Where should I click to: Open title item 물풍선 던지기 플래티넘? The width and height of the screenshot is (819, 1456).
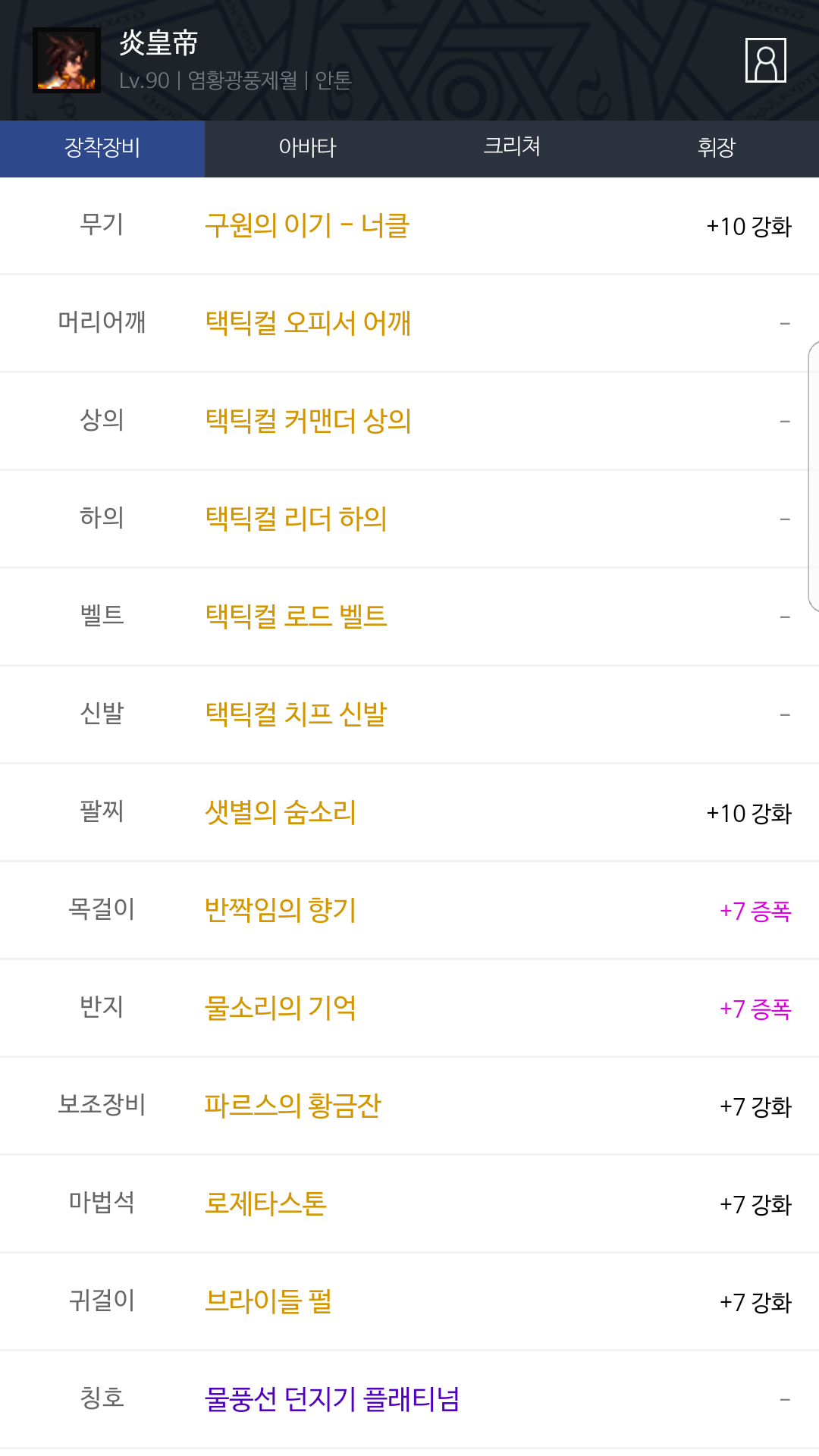(x=332, y=1399)
